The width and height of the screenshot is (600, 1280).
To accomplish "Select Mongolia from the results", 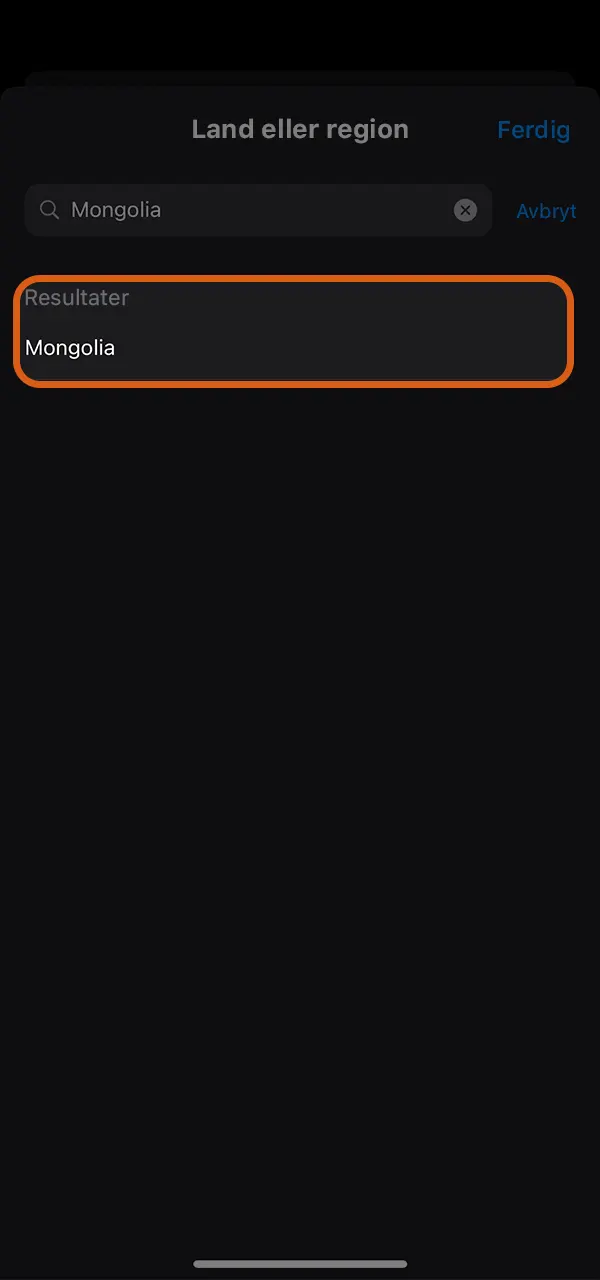I will point(70,348).
